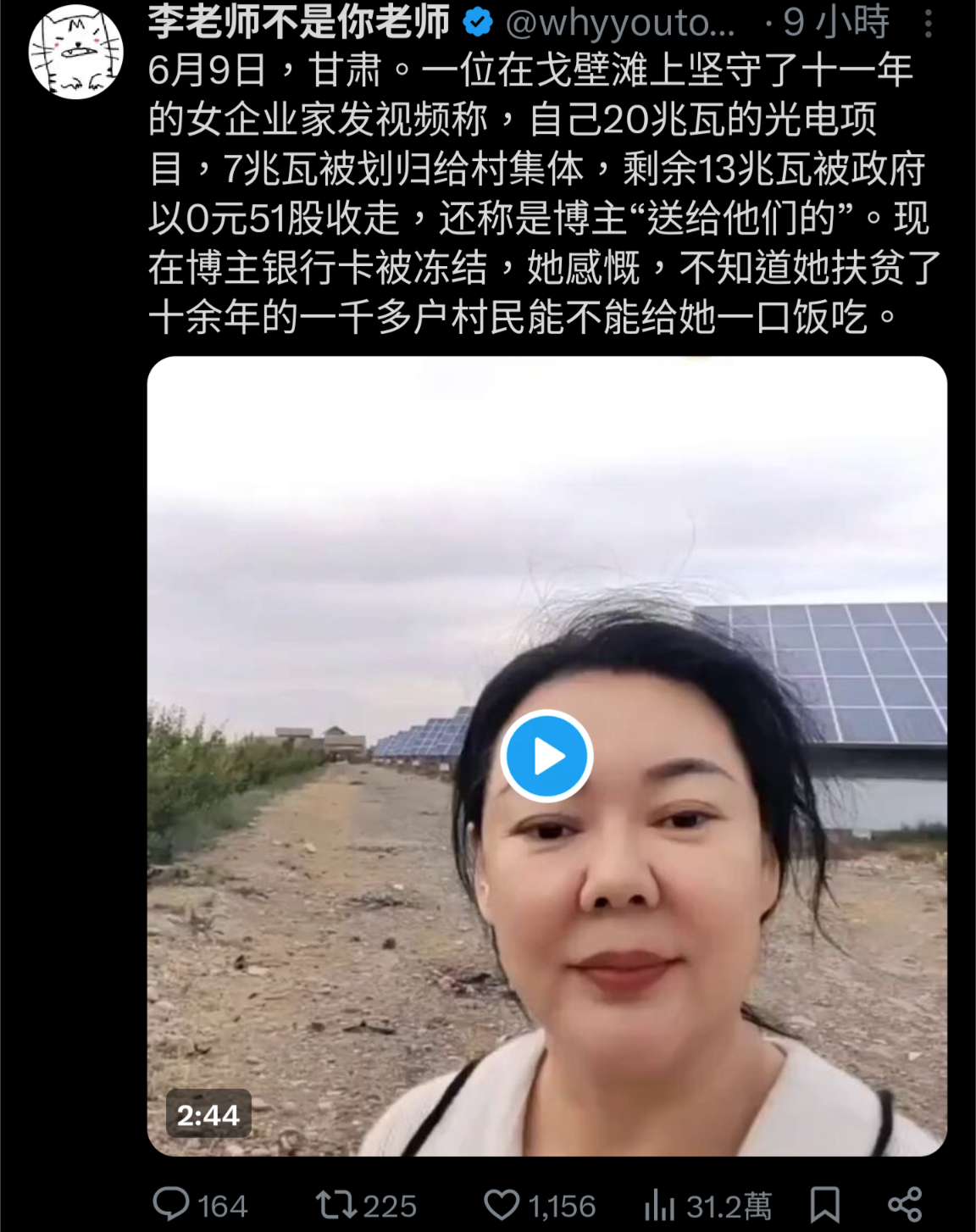976x1232 pixels.
Task: Share this post
Action: pyautogui.click(x=905, y=1204)
